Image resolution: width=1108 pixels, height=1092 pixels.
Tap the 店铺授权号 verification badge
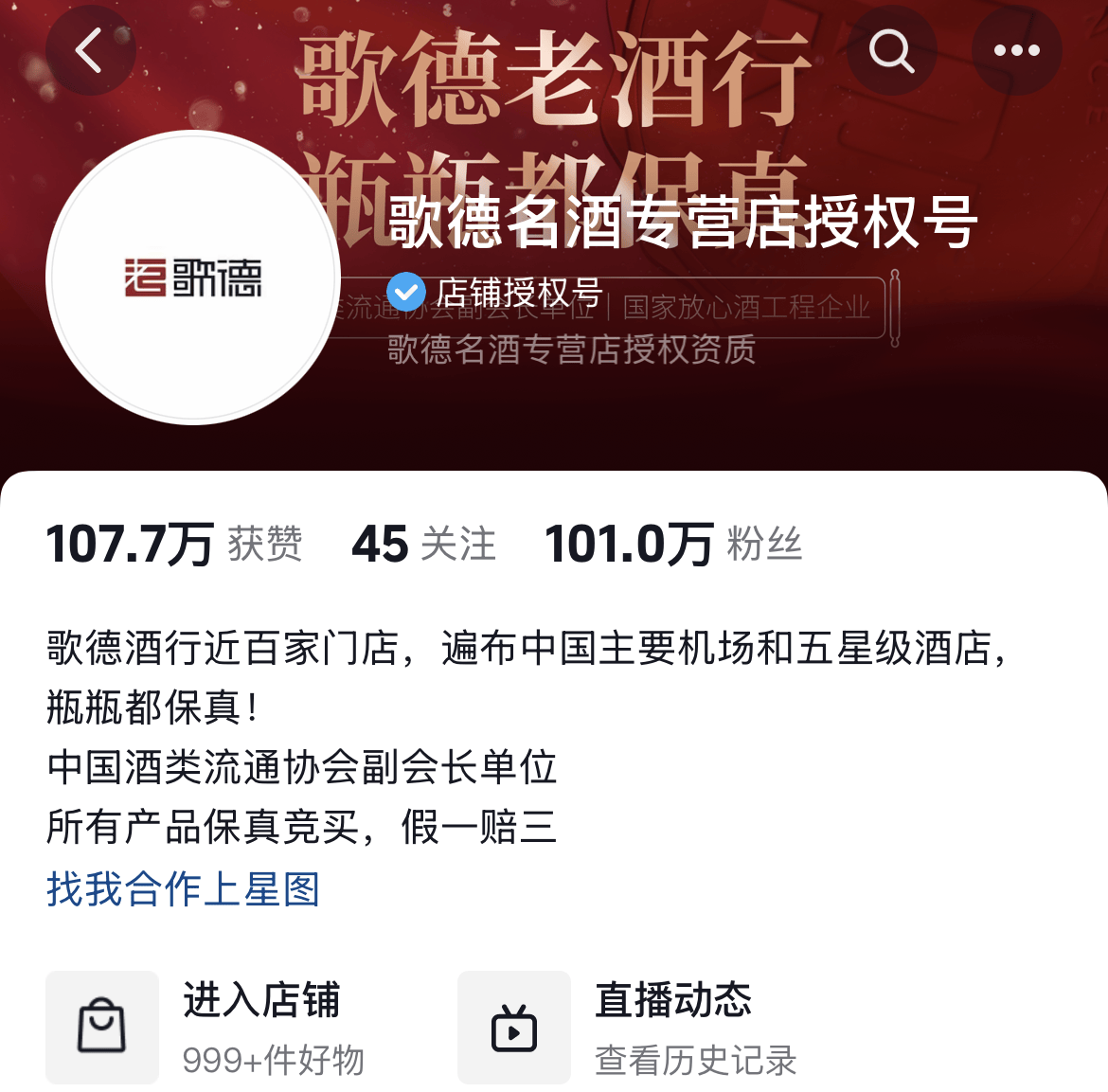point(495,293)
